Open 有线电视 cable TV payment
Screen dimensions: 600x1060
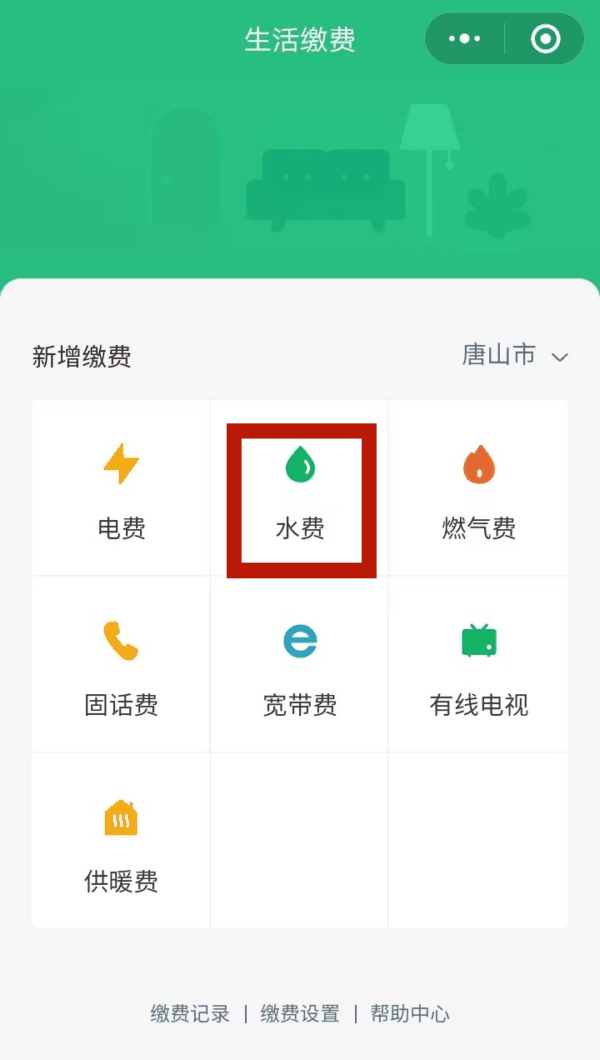click(x=479, y=666)
